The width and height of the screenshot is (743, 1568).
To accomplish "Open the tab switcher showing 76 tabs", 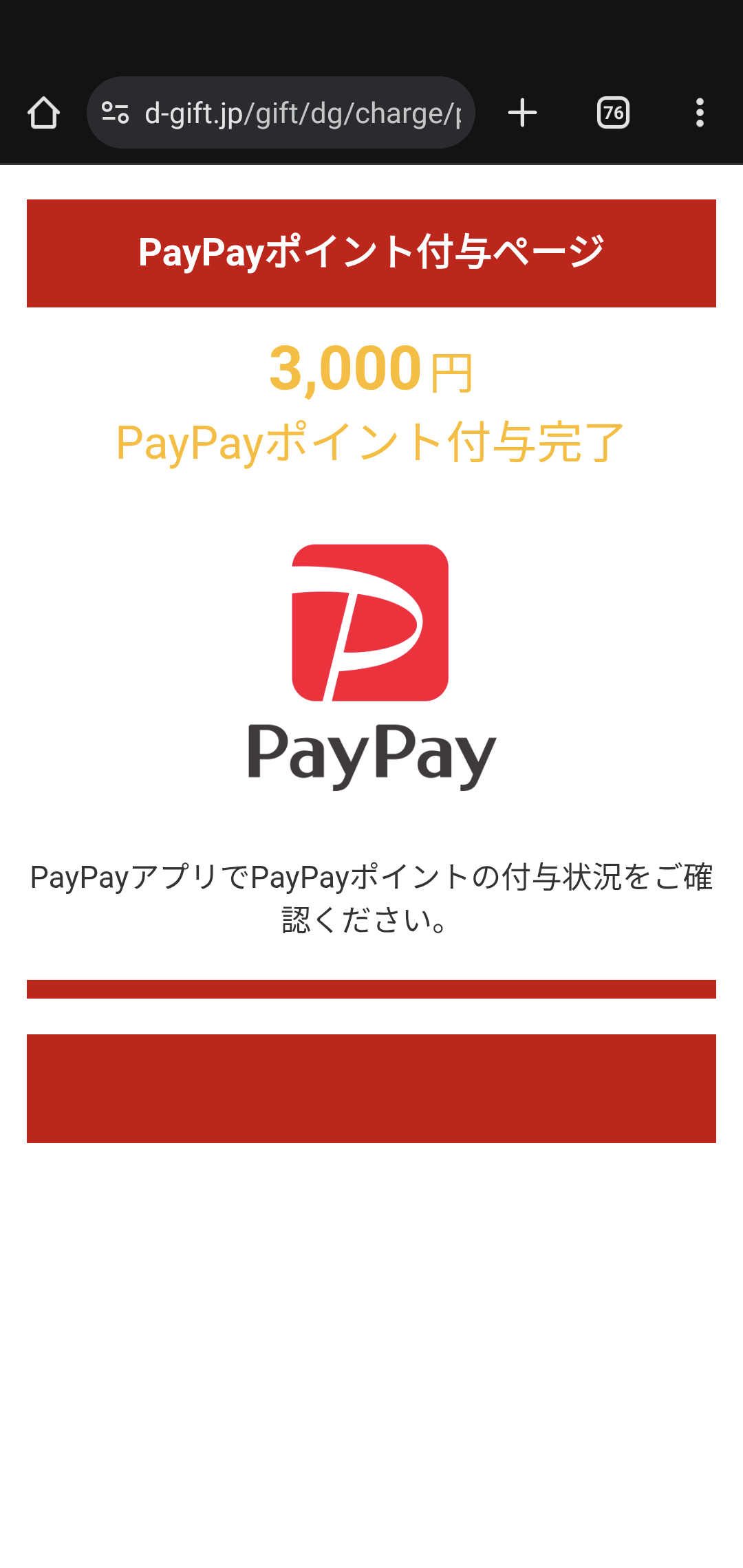I will (613, 113).
